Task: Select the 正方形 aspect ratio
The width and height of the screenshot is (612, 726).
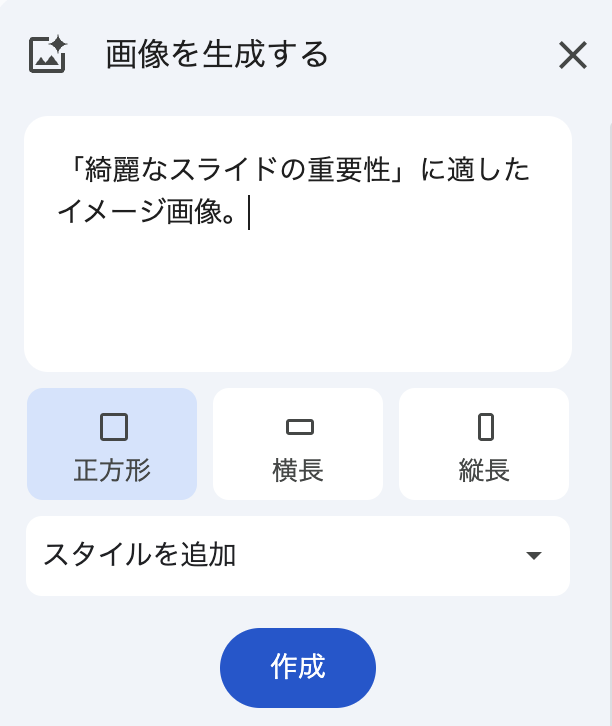Action: [x=112, y=444]
